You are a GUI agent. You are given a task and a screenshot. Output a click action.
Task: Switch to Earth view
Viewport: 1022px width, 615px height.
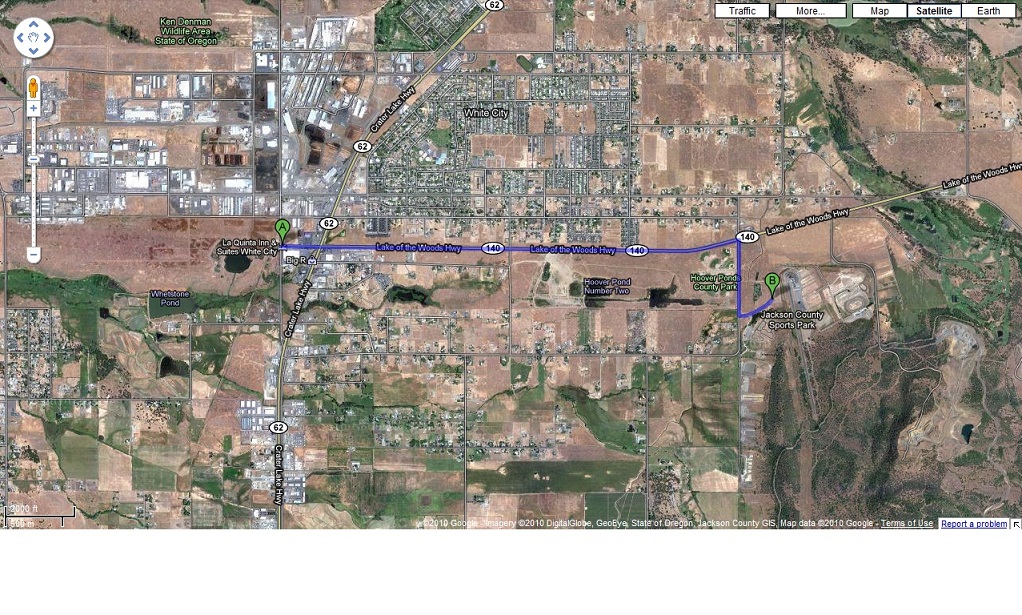coord(988,11)
